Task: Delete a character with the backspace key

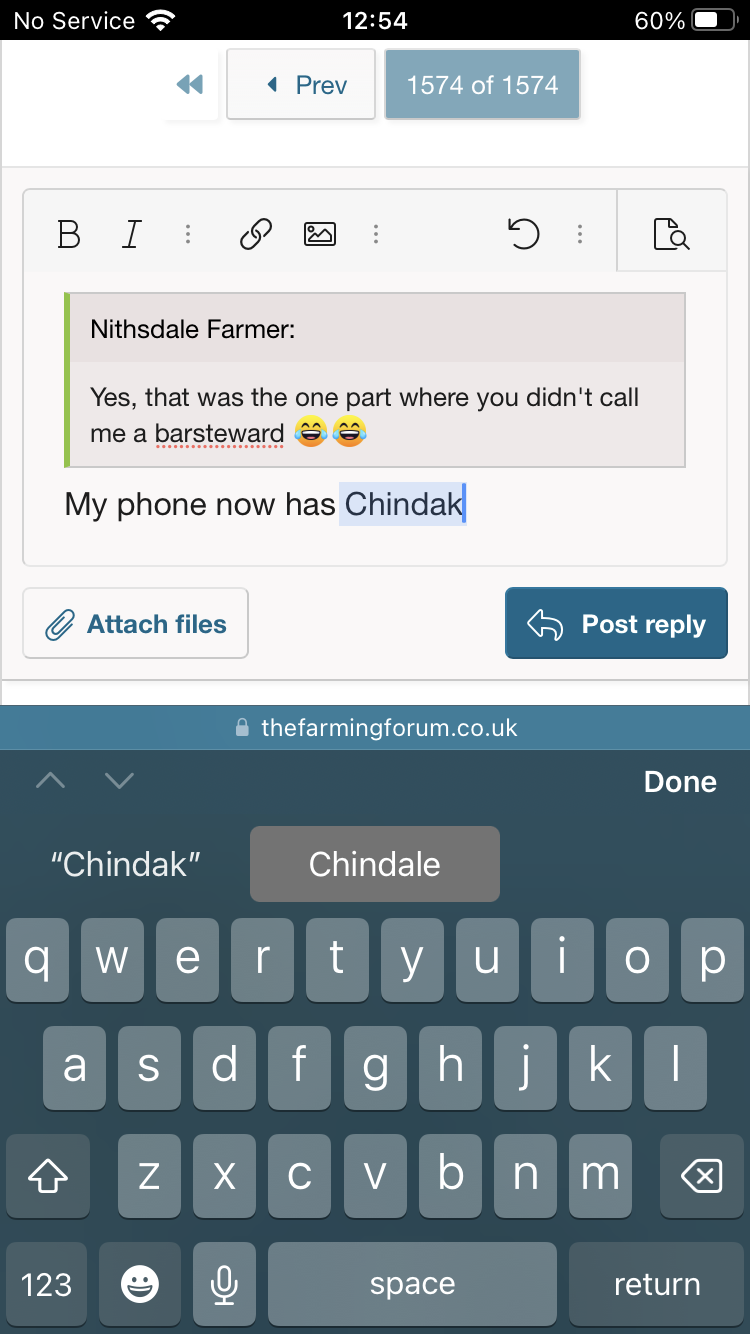Action: pyautogui.click(x=701, y=1177)
